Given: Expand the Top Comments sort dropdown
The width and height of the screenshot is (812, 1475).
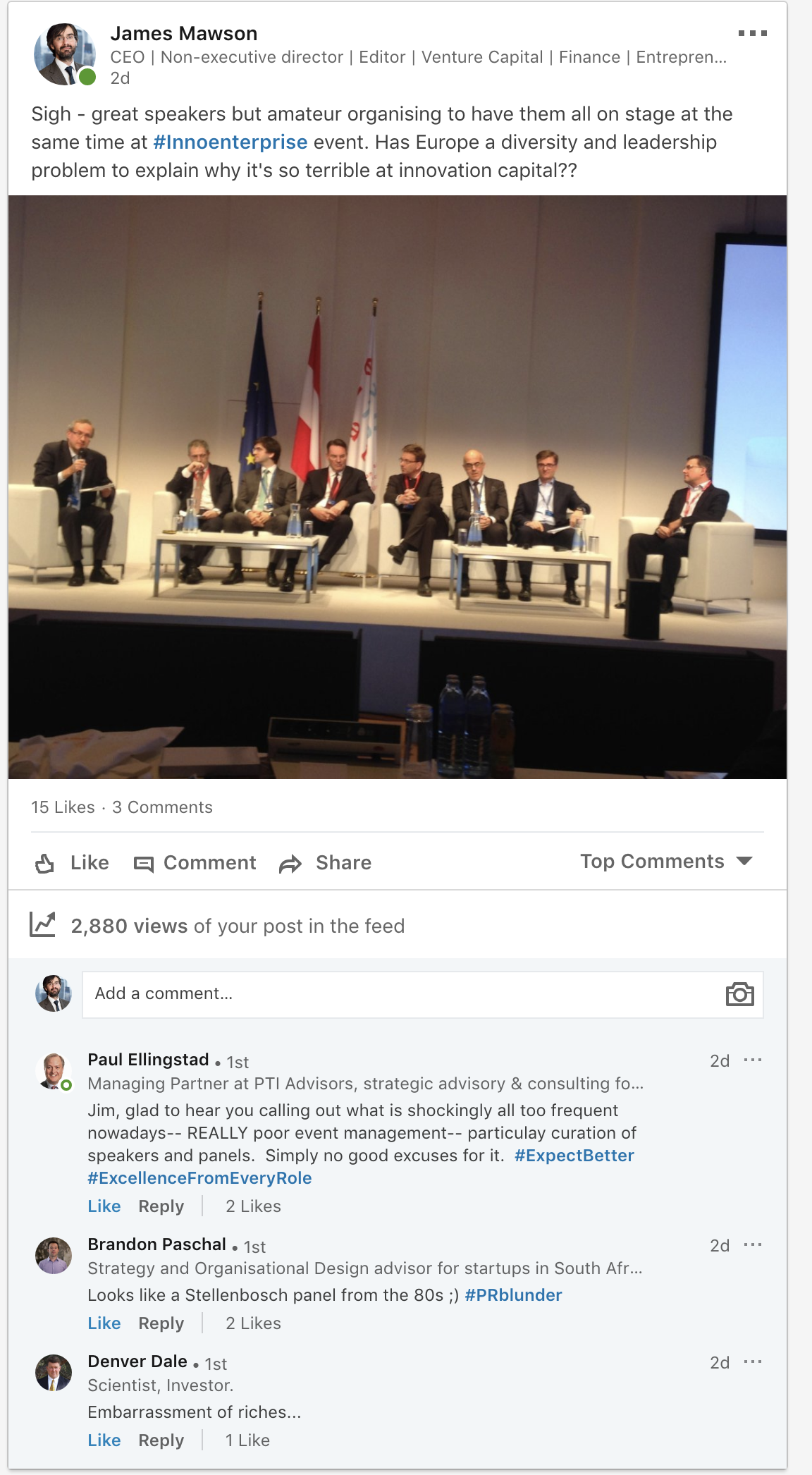Looking at the screenshot, I should tap(666, 861).
